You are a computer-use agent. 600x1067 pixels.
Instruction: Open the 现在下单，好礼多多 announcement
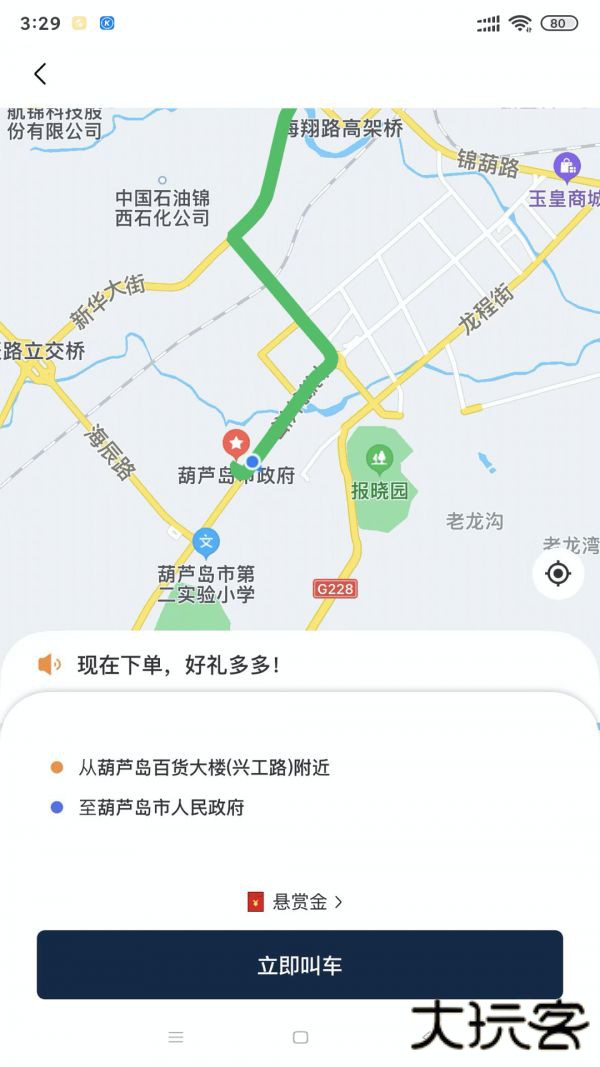click(x=178, y=664)
